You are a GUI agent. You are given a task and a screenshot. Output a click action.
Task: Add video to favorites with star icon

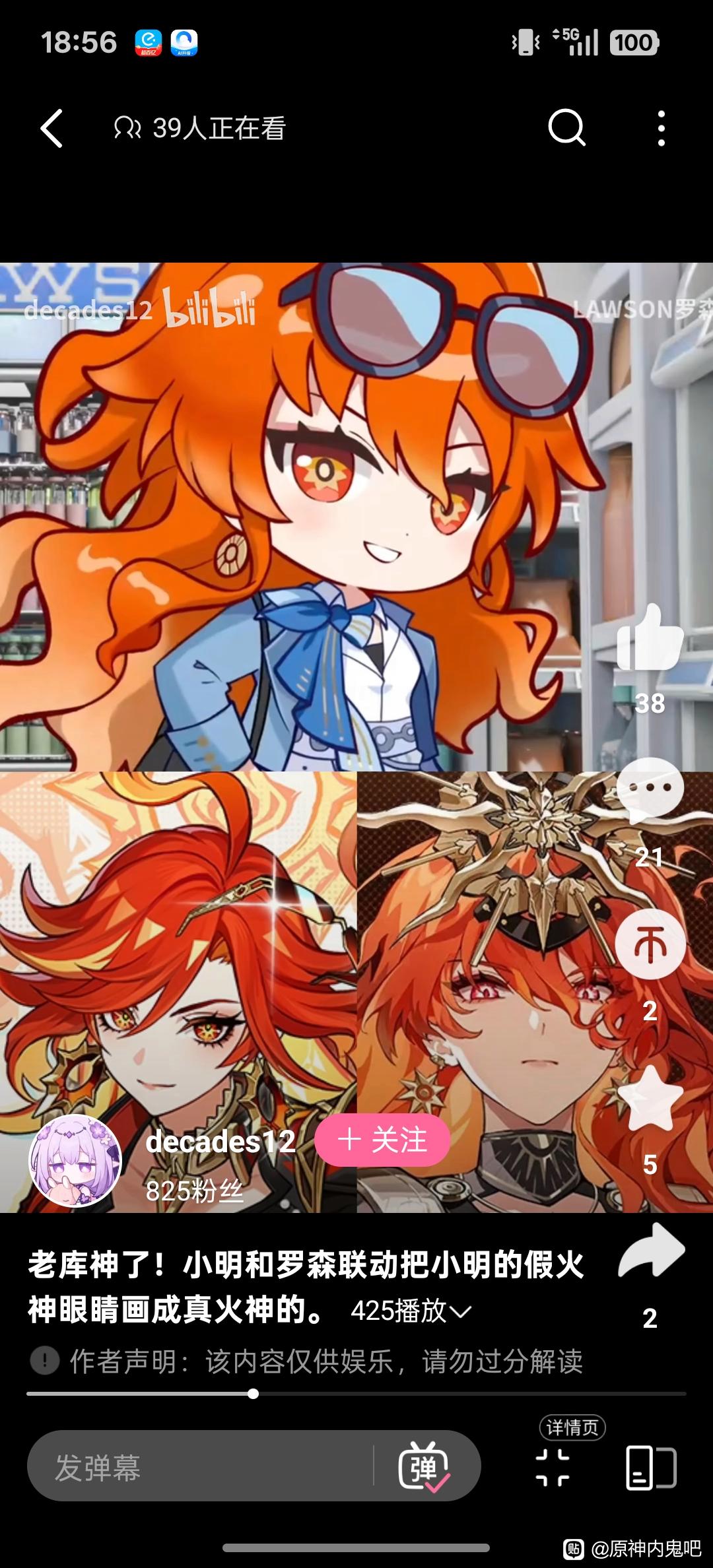point(650,1099)
